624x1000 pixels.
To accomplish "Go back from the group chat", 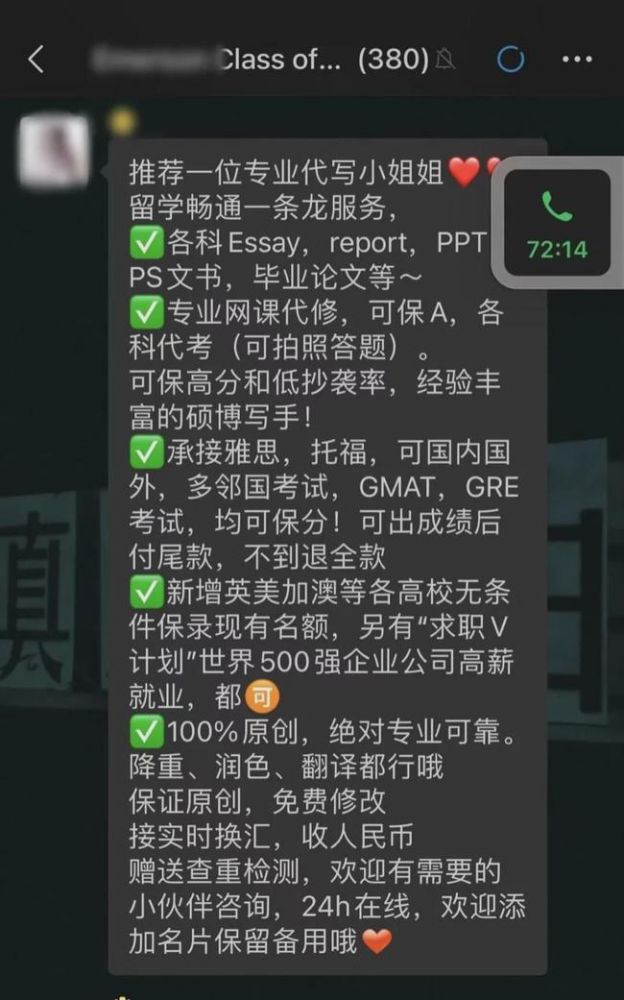I will click(36, 60).
